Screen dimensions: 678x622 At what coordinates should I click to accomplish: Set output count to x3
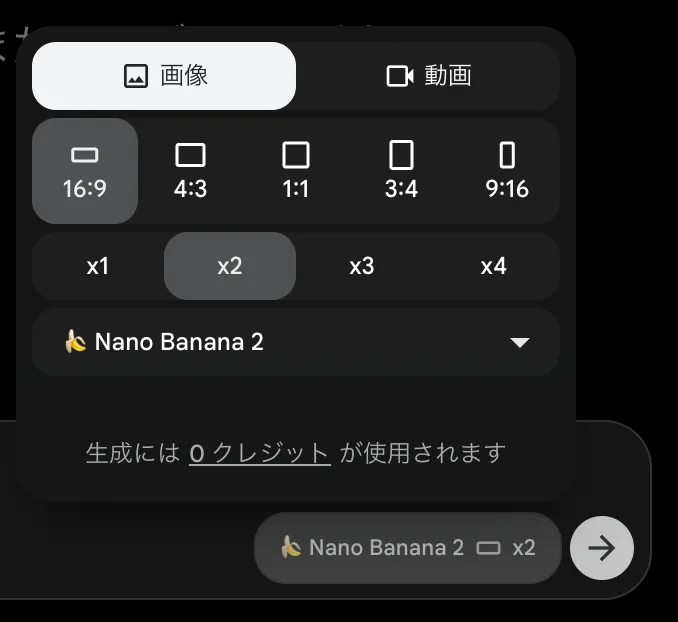point(361,266)
